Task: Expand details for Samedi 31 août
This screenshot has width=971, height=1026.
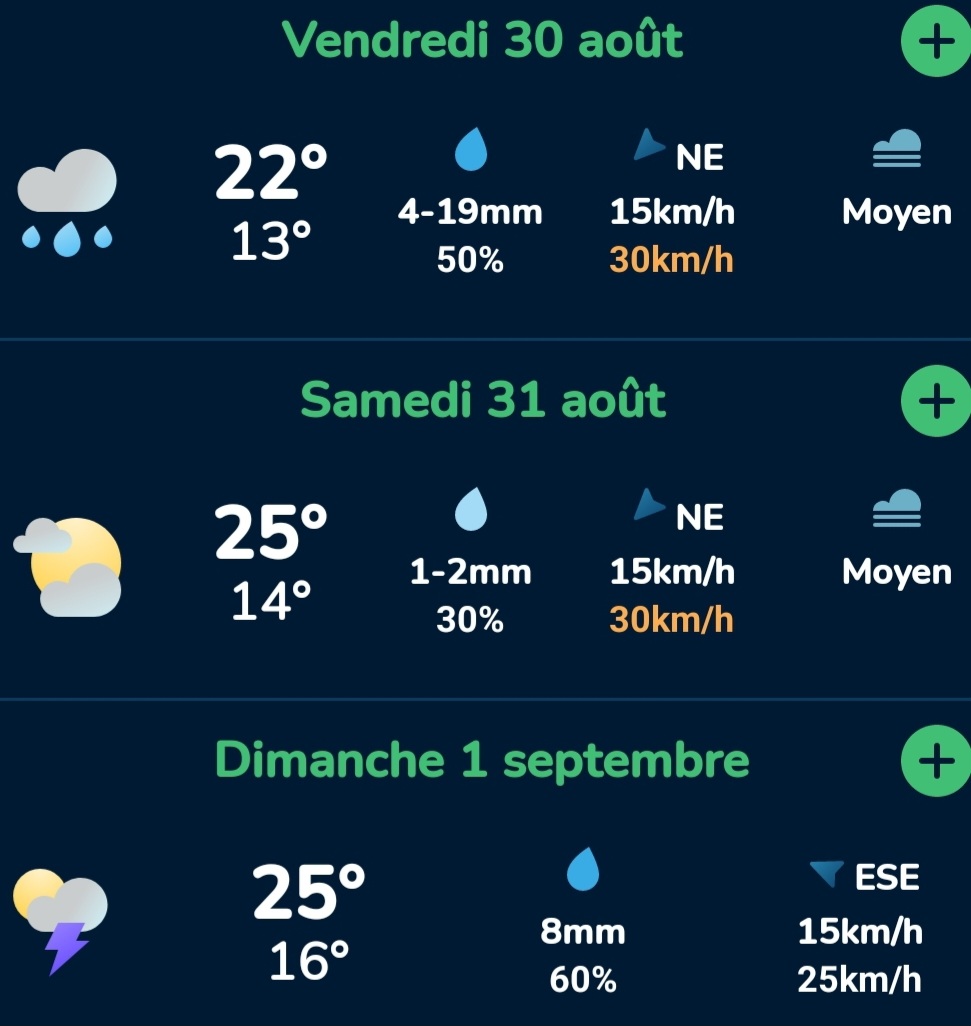Action: click(936, 402)
